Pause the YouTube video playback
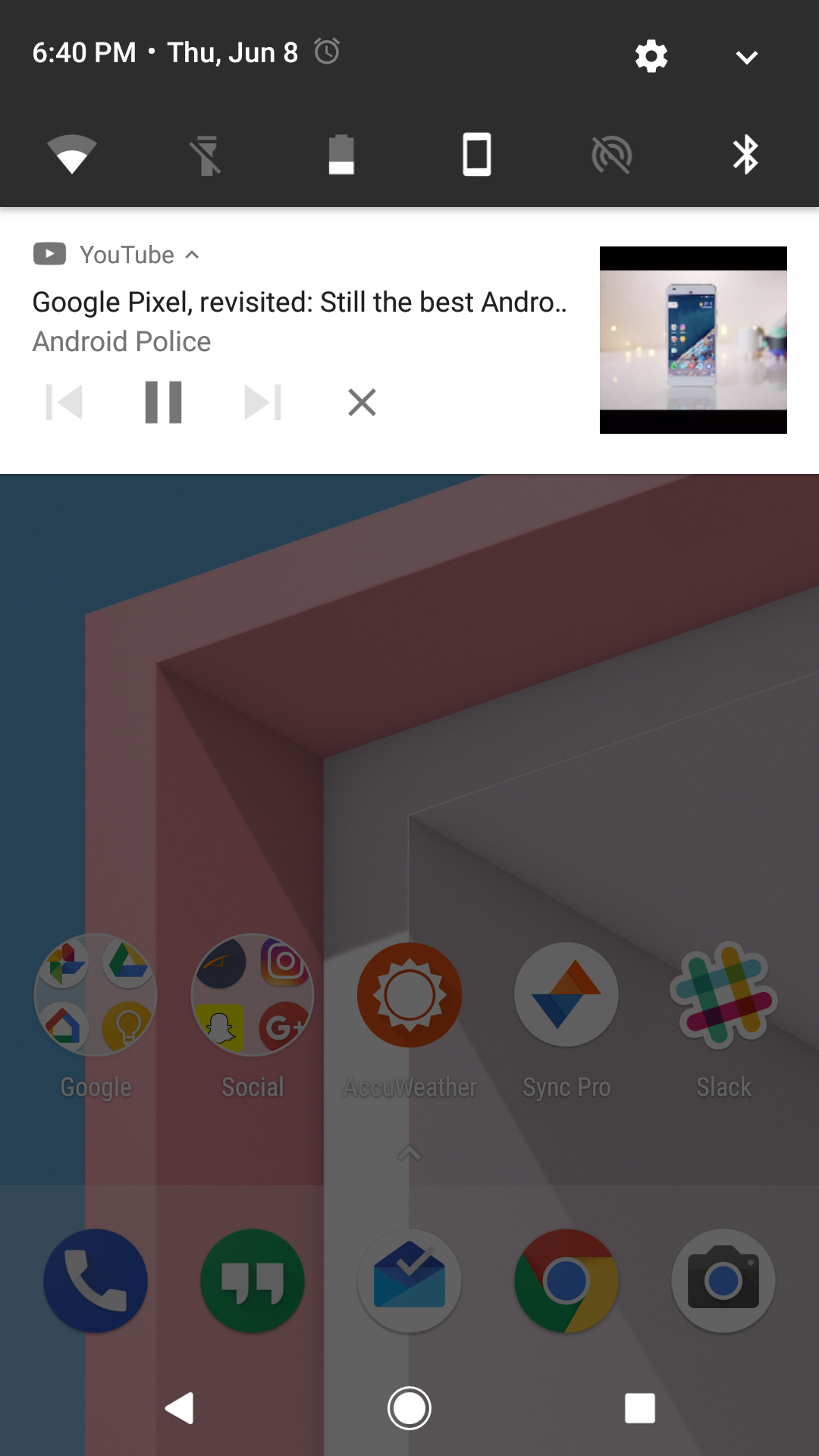 [x=163, y=402]
